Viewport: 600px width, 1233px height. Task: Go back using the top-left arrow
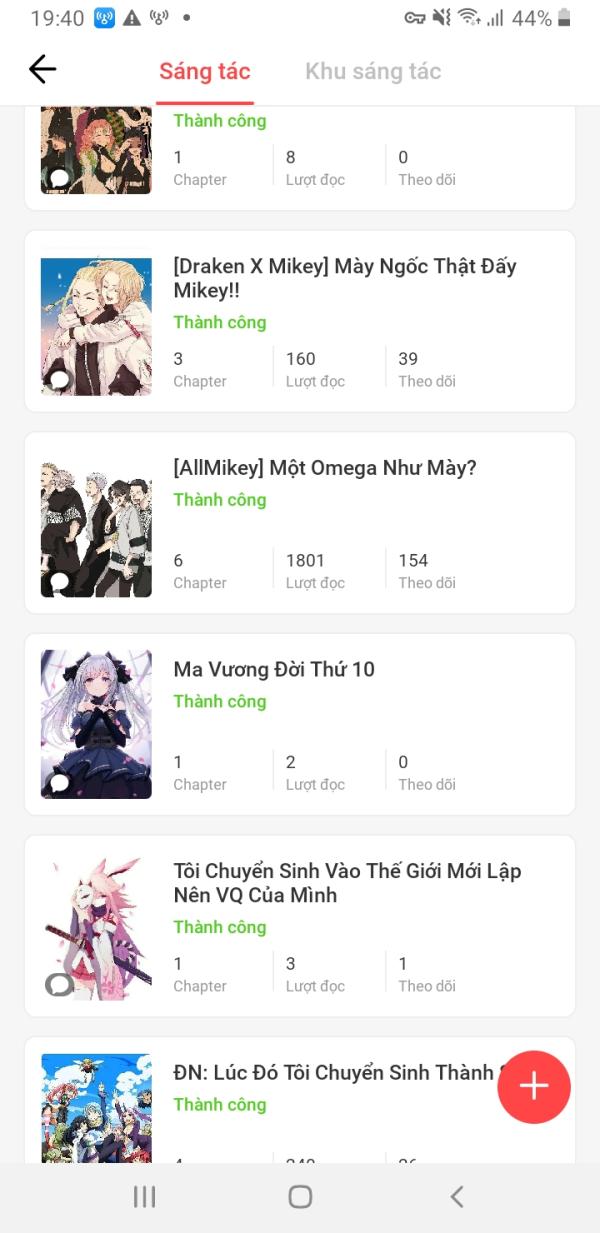click(x=42, y=69)
